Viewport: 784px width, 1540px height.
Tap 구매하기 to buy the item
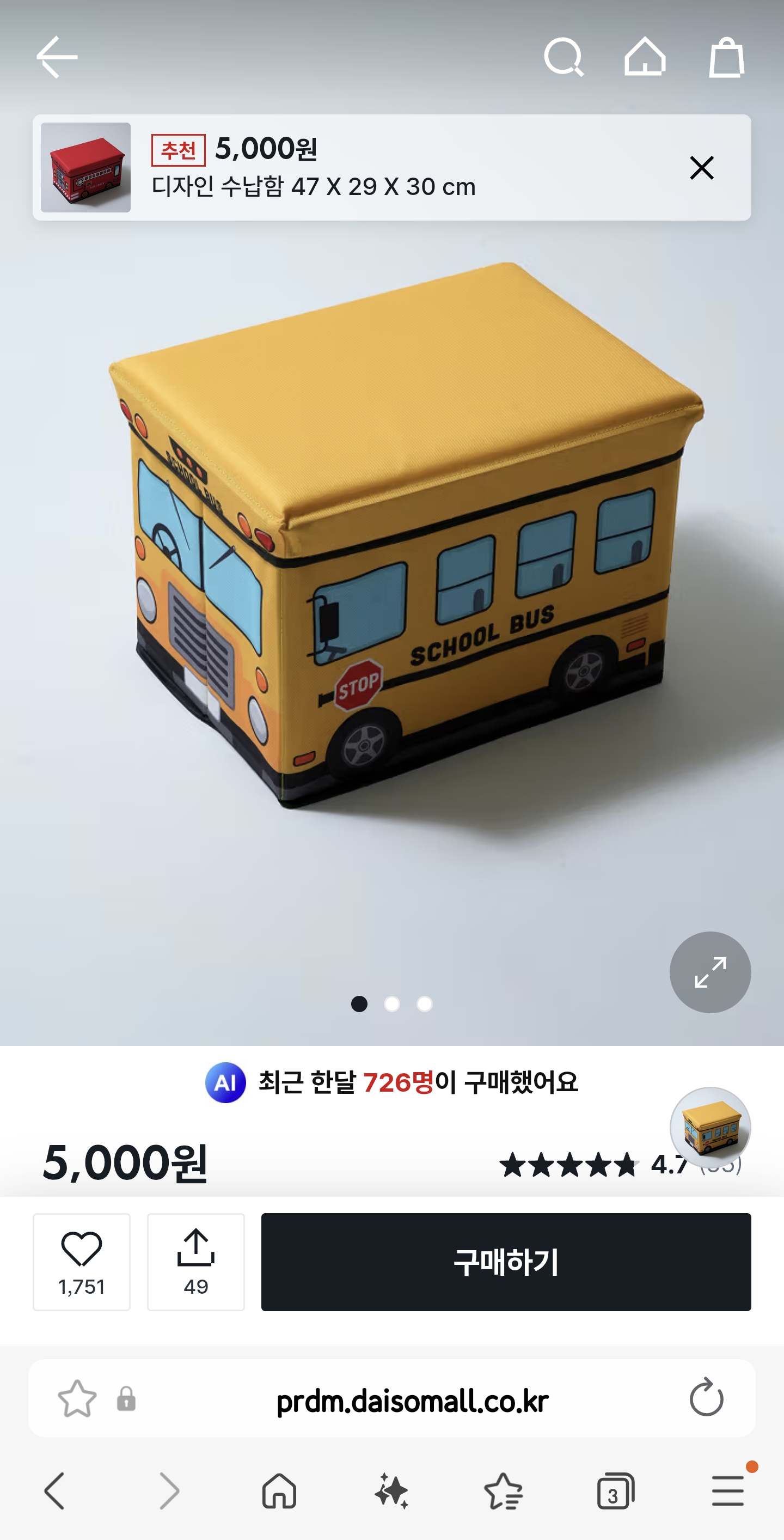[506, 1262]
